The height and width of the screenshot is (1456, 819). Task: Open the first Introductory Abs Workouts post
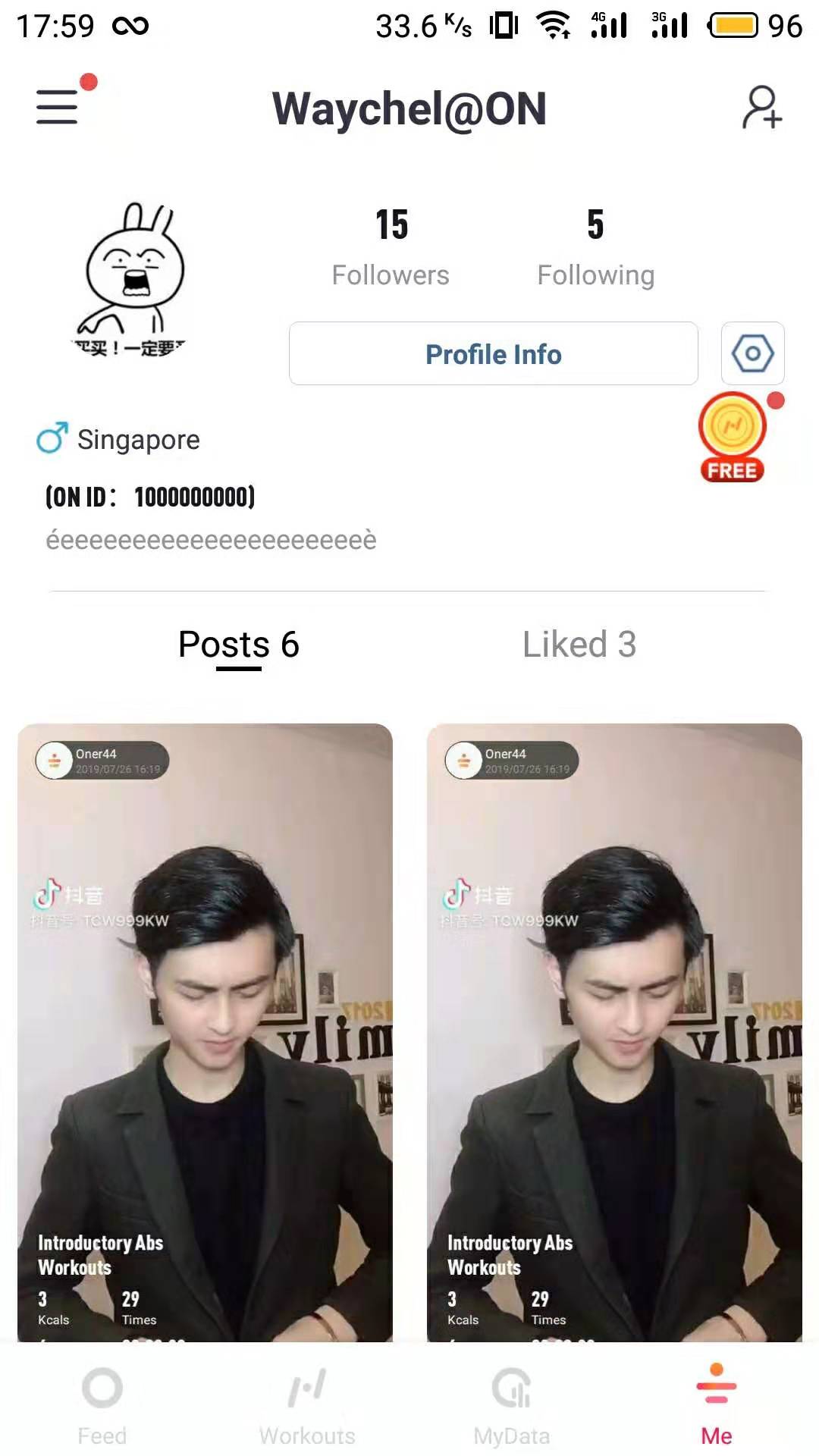[x=205, y=1031]
